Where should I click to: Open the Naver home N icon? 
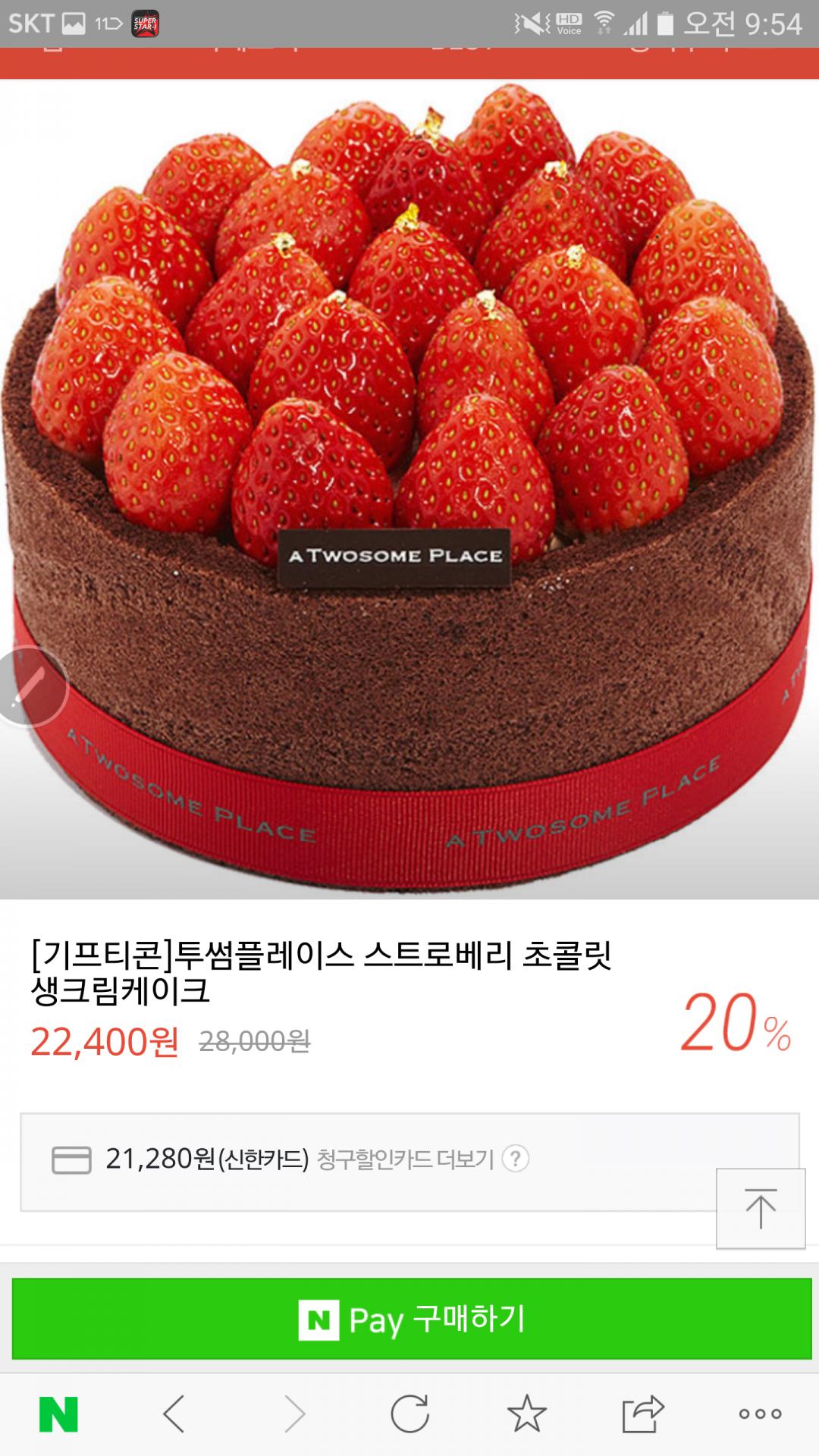[58, 1414]
